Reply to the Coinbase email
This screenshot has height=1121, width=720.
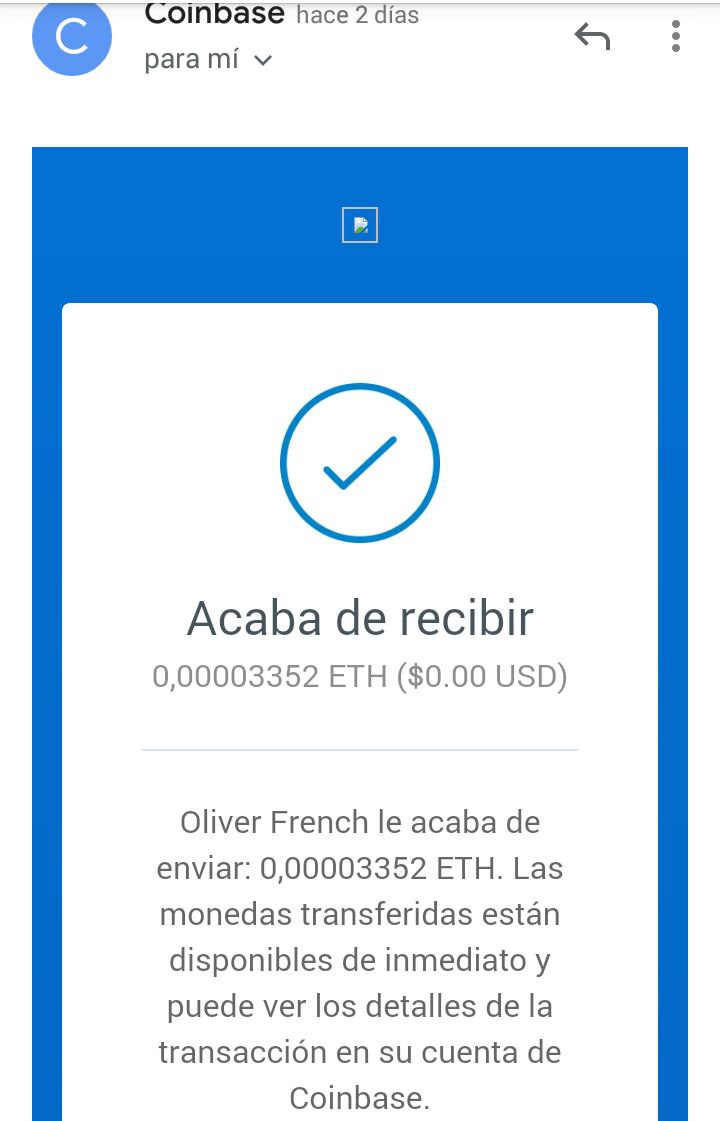(x=592, y=38)
